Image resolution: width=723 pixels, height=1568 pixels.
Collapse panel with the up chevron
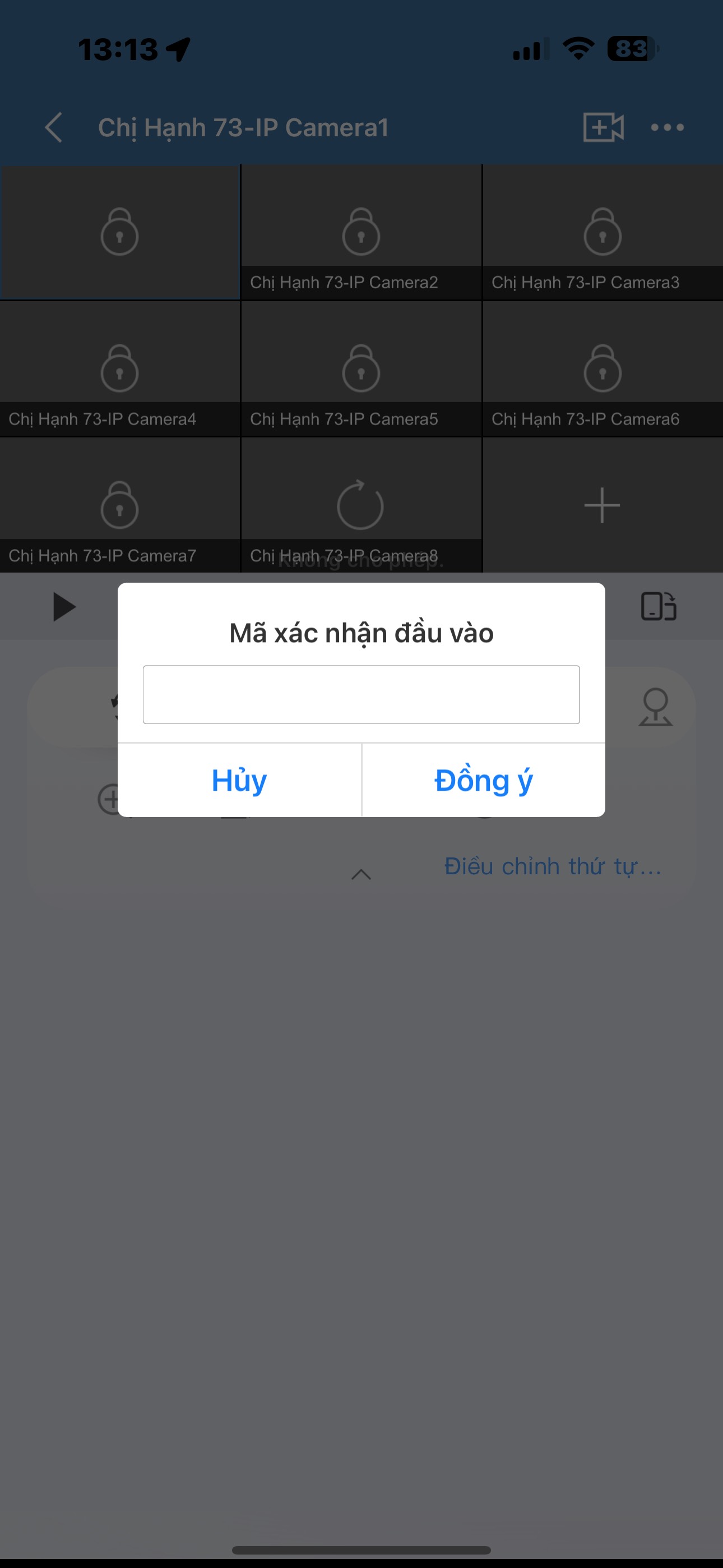point(361,875)
